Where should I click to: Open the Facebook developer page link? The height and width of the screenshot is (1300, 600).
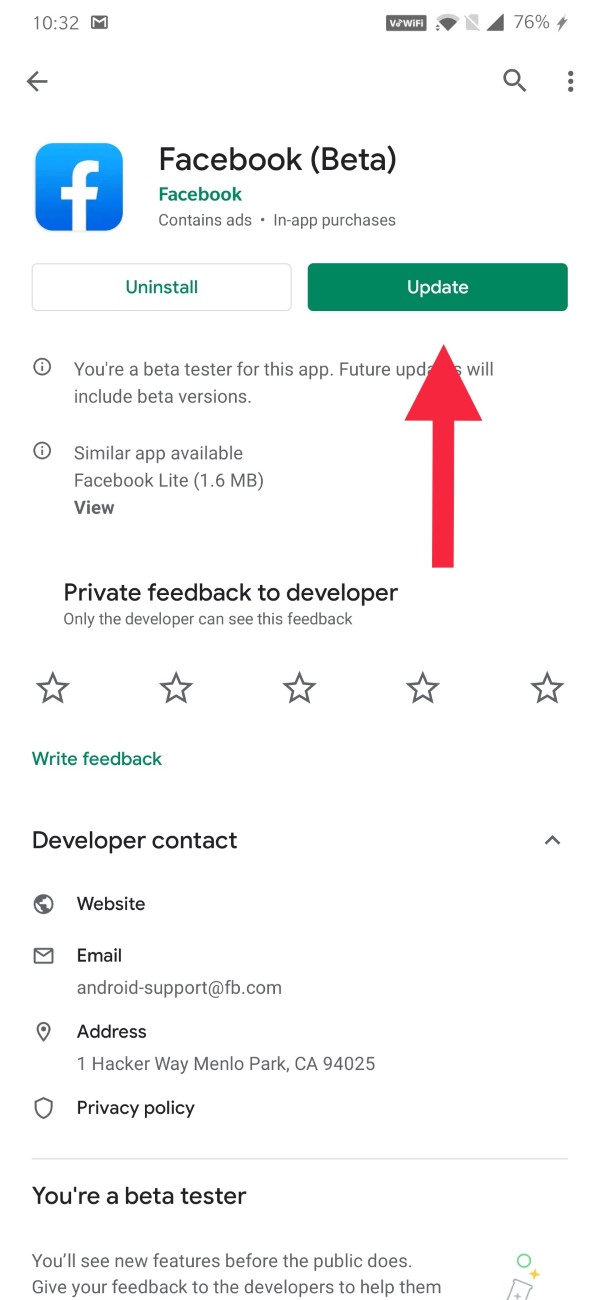coord(200,194)
